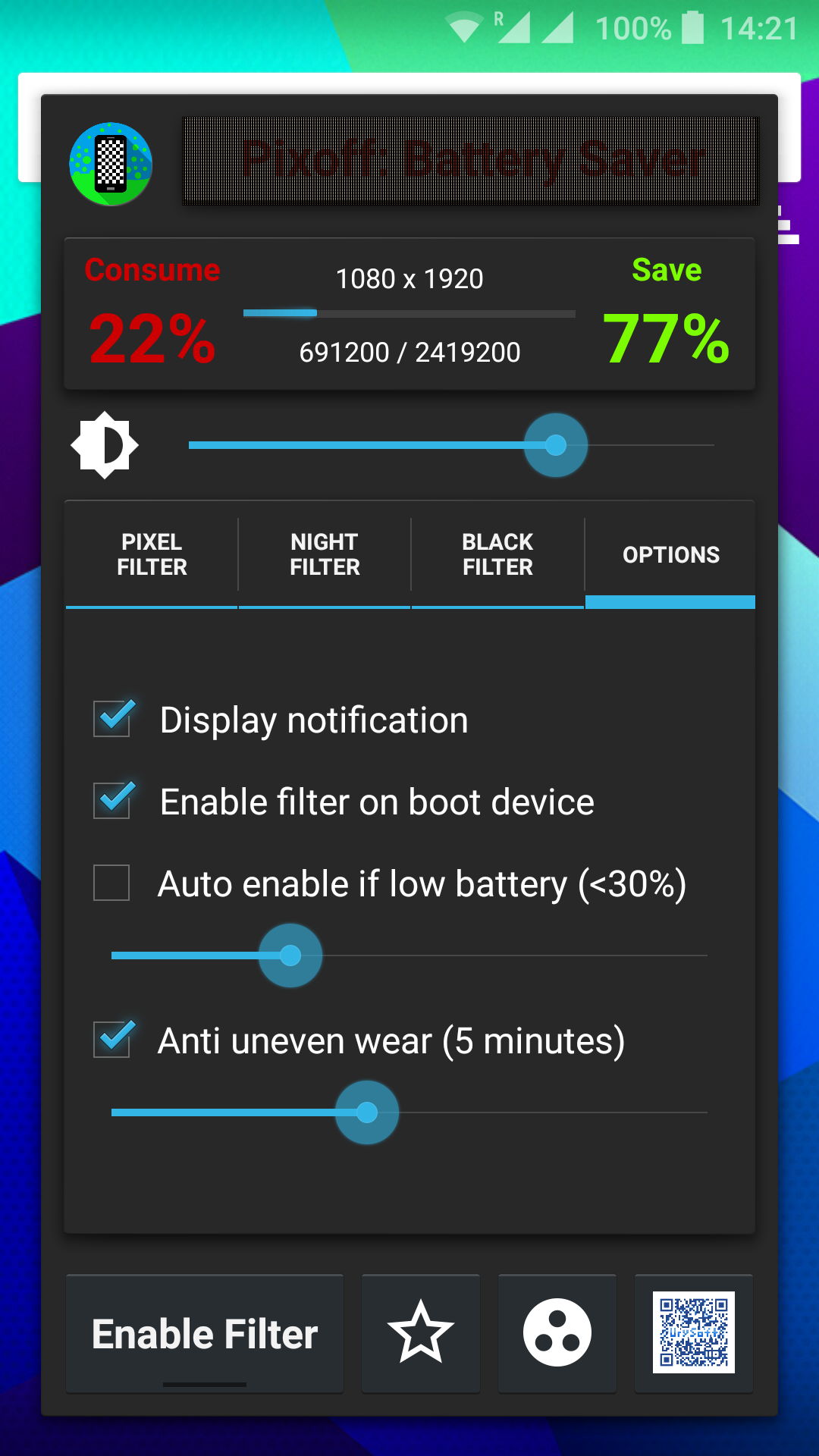Tap the Options tab

click(670, 554)
